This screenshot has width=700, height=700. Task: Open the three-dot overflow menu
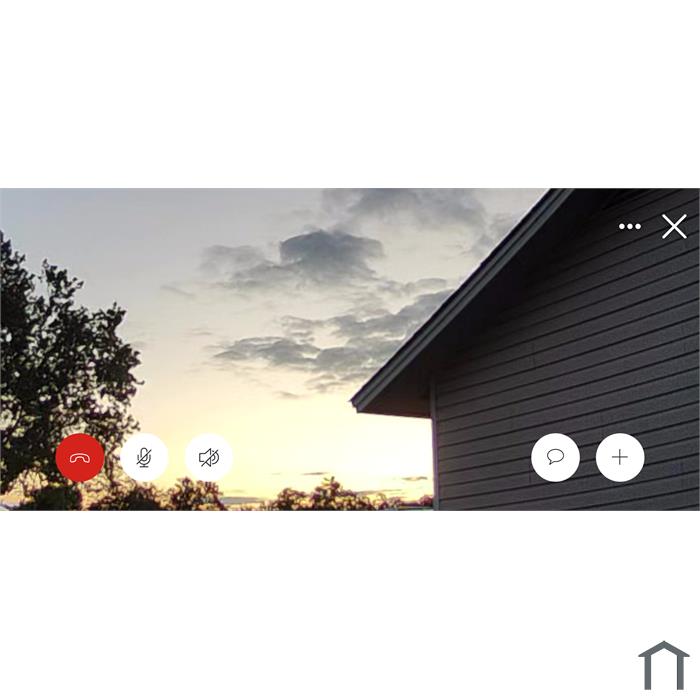coord(630,227)
